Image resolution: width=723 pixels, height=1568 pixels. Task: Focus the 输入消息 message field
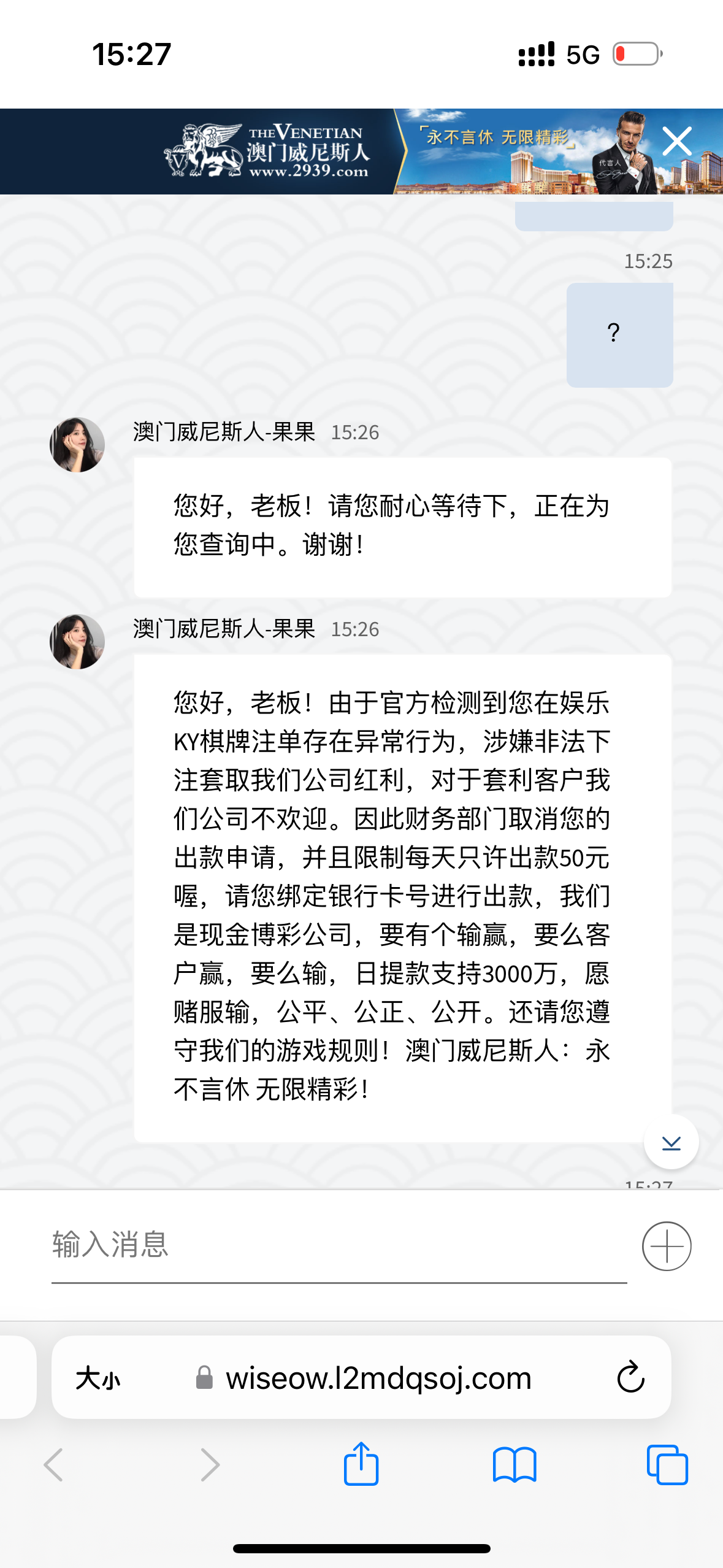click(x=337, y=1245)
